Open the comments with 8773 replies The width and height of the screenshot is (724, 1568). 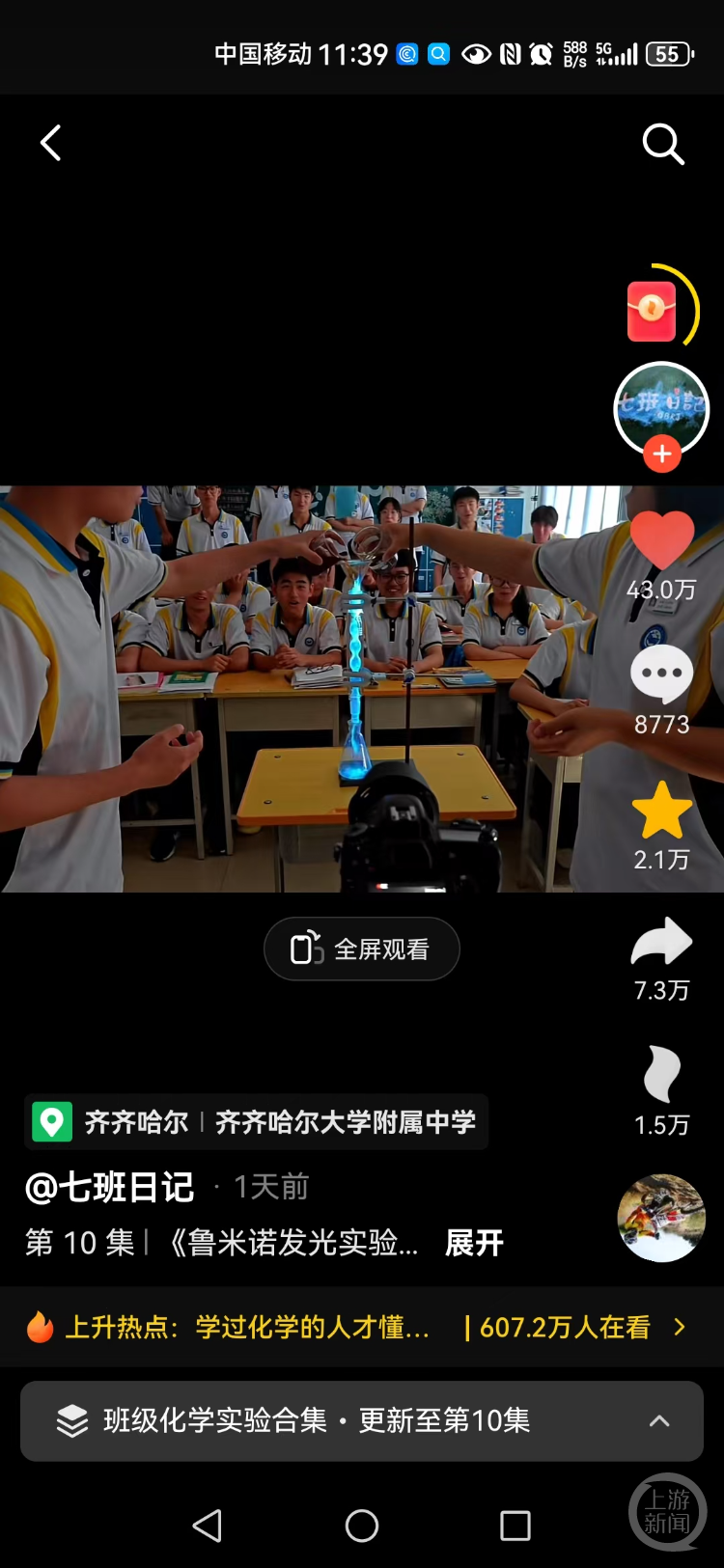click(662, 675)
